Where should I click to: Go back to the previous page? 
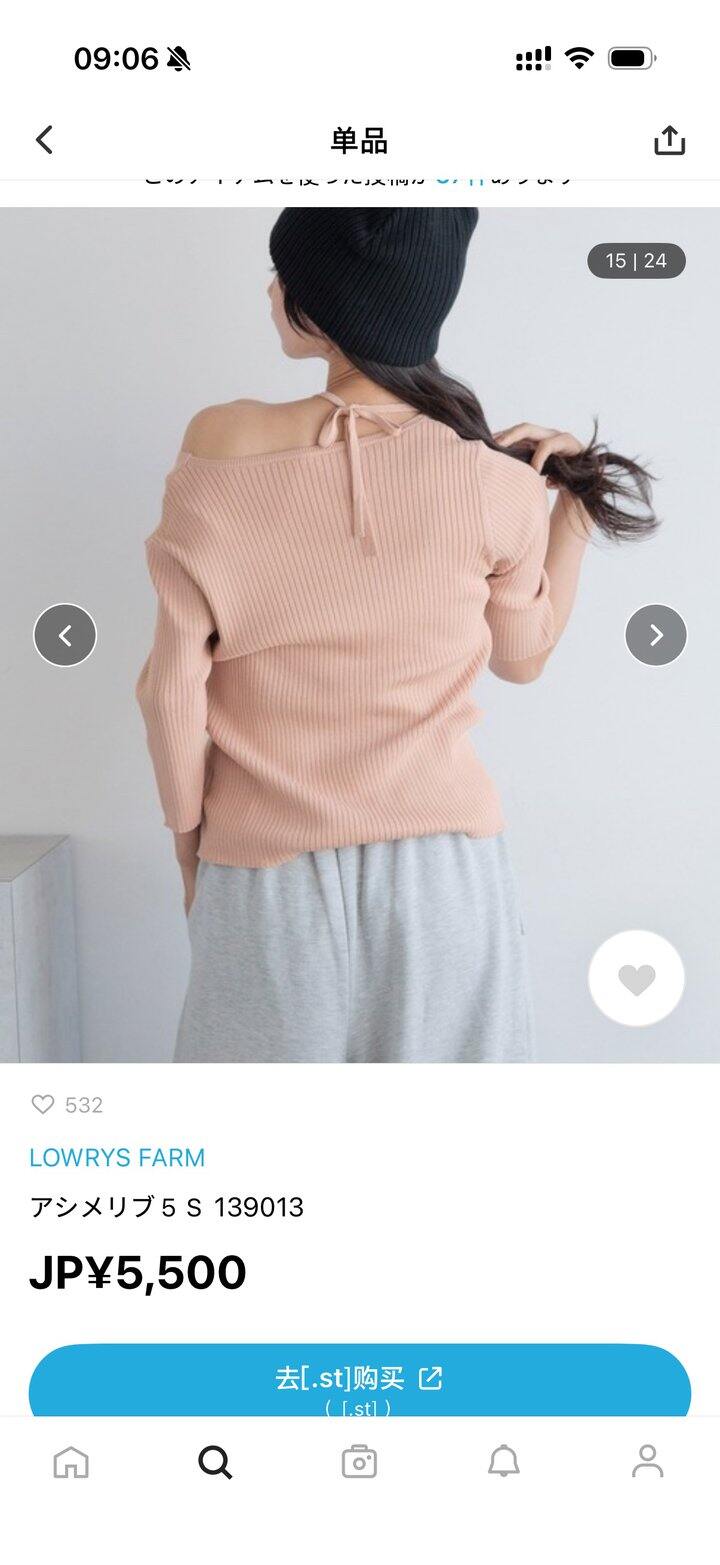[x=44, y=140]
